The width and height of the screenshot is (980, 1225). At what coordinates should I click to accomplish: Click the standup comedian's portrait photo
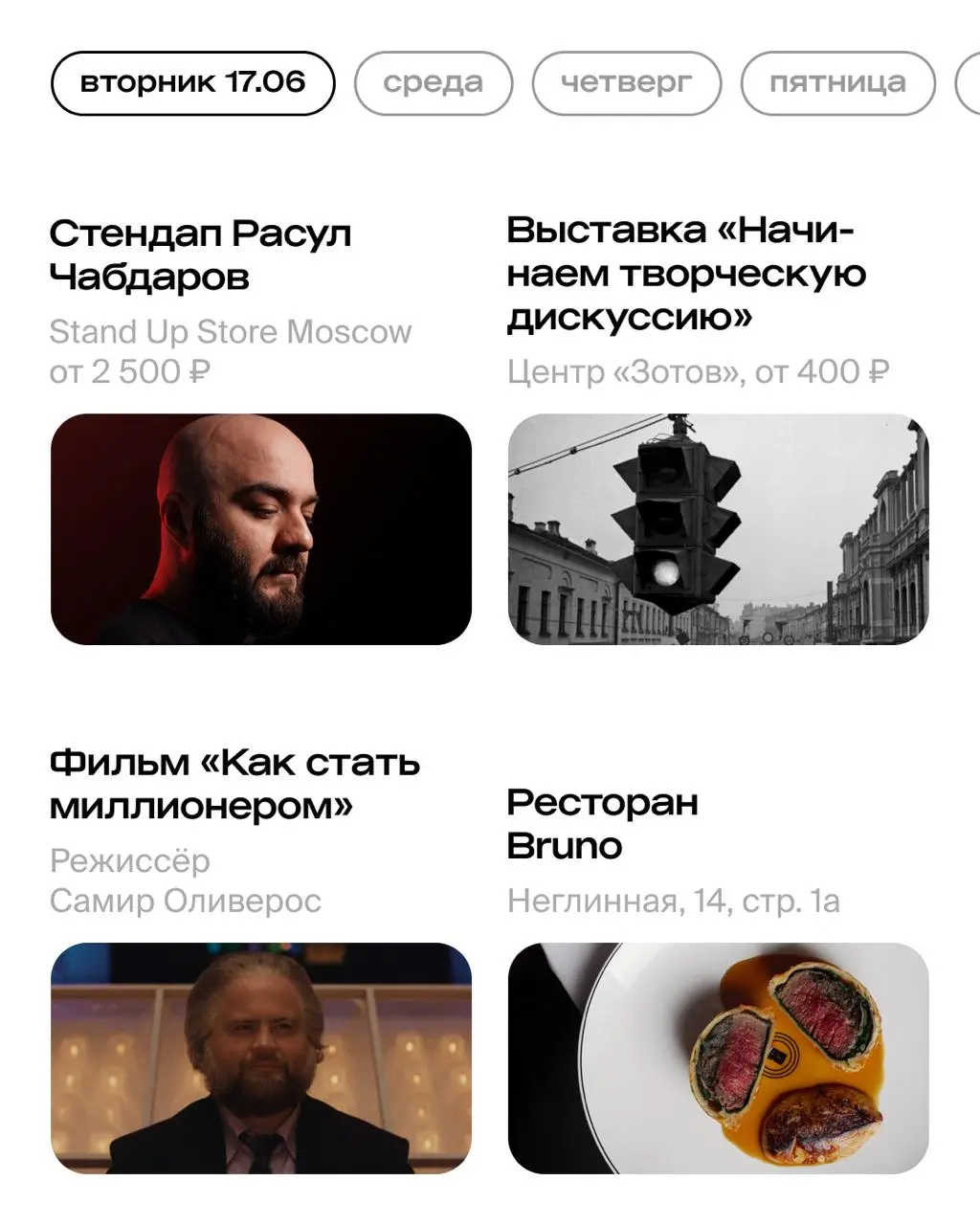click(x=256, y=527)
